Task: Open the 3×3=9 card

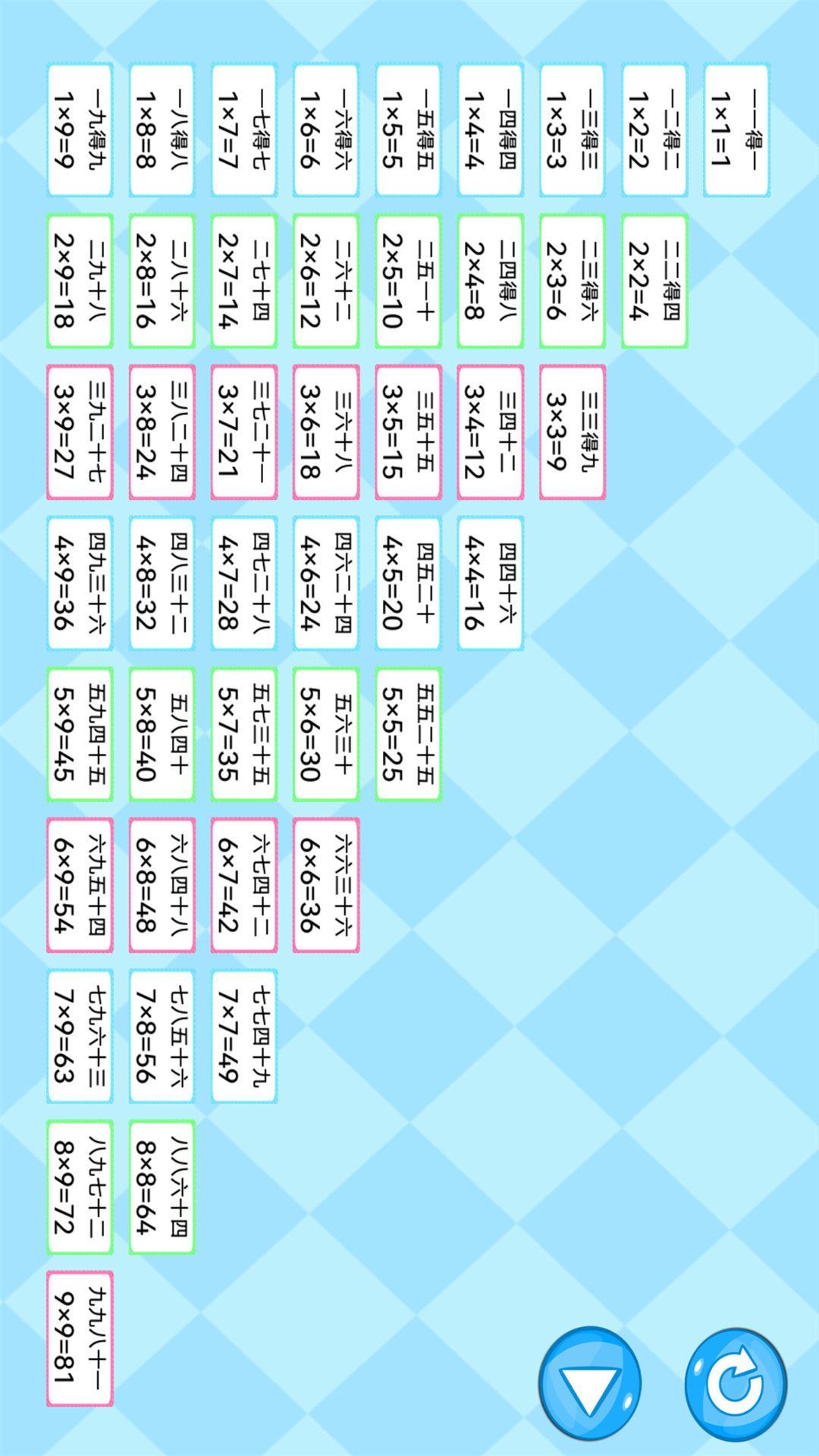Action: [572, 432]
